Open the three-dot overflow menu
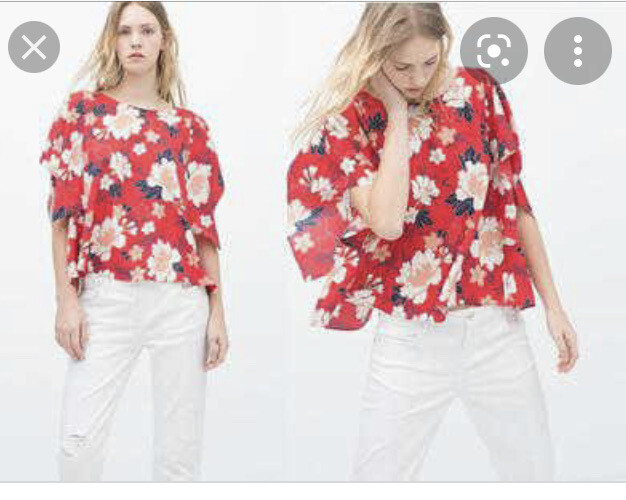The height and width of the screenshot is (500, 626). pyautogui.click(x=577, y=50)
